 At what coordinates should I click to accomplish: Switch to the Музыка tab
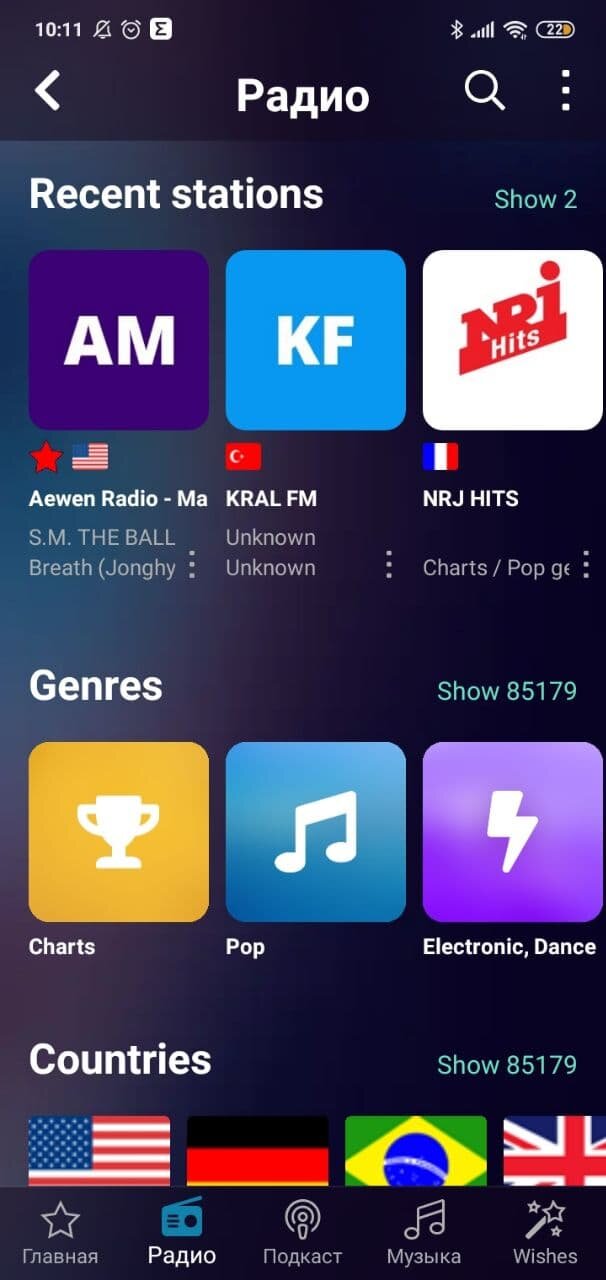point(424,1233)
